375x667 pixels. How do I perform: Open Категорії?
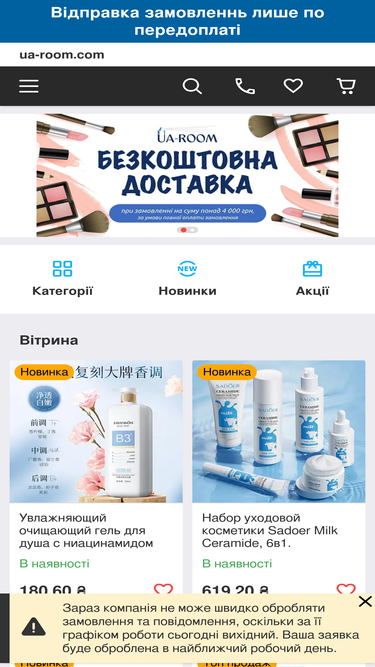62,279
